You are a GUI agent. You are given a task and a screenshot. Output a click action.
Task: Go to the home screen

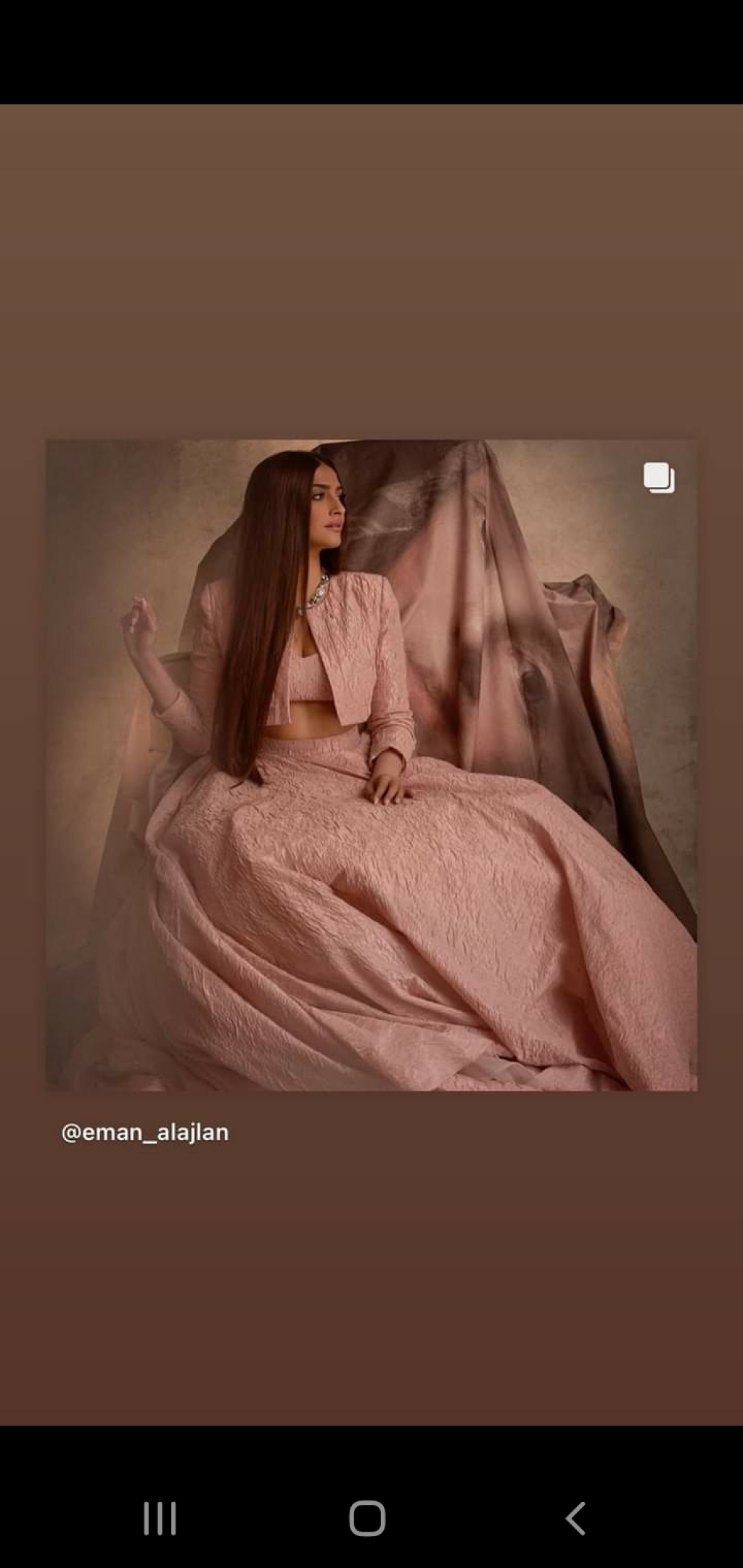[367, 1518]
